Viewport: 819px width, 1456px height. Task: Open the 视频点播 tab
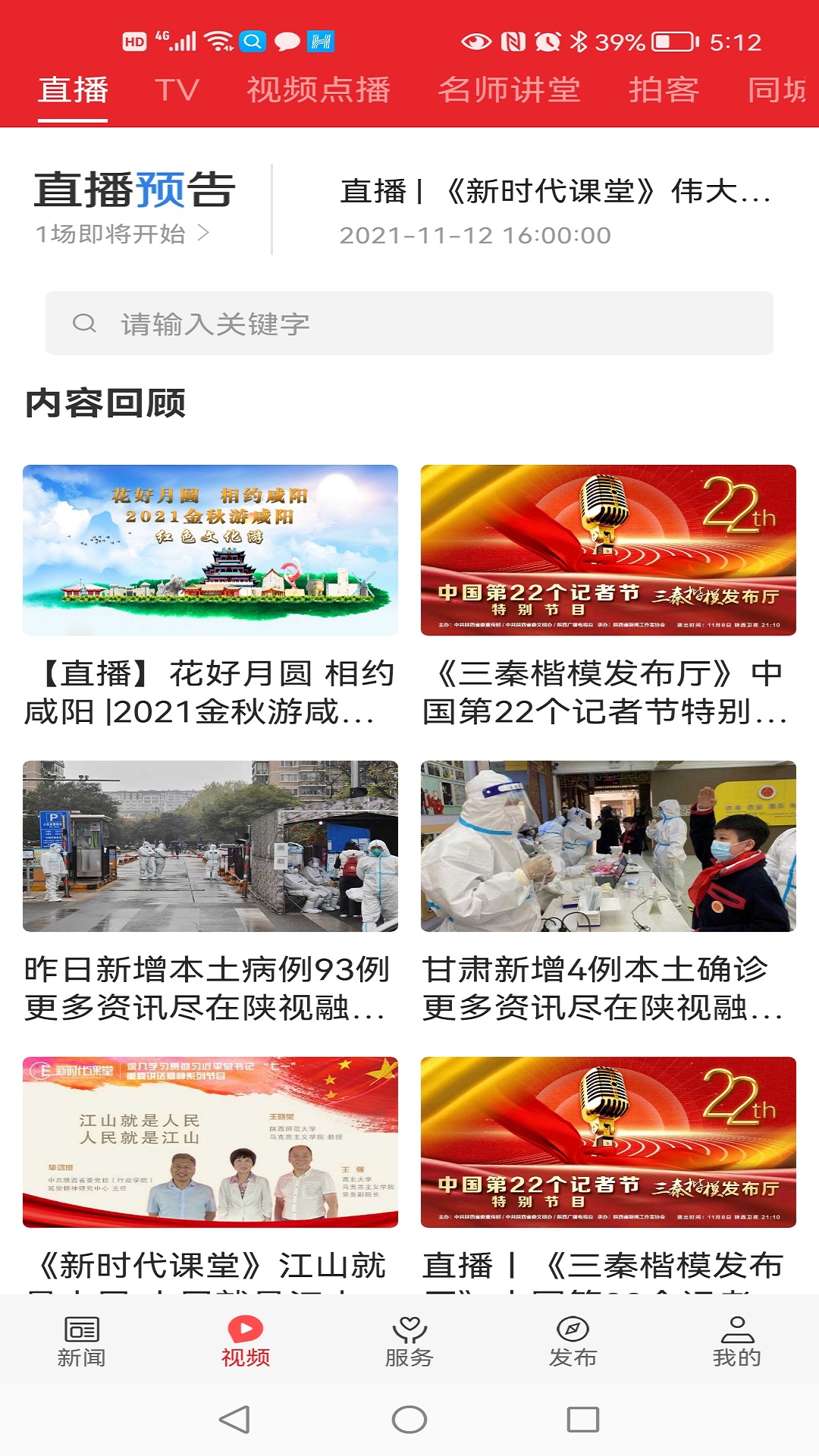(318, 90)
